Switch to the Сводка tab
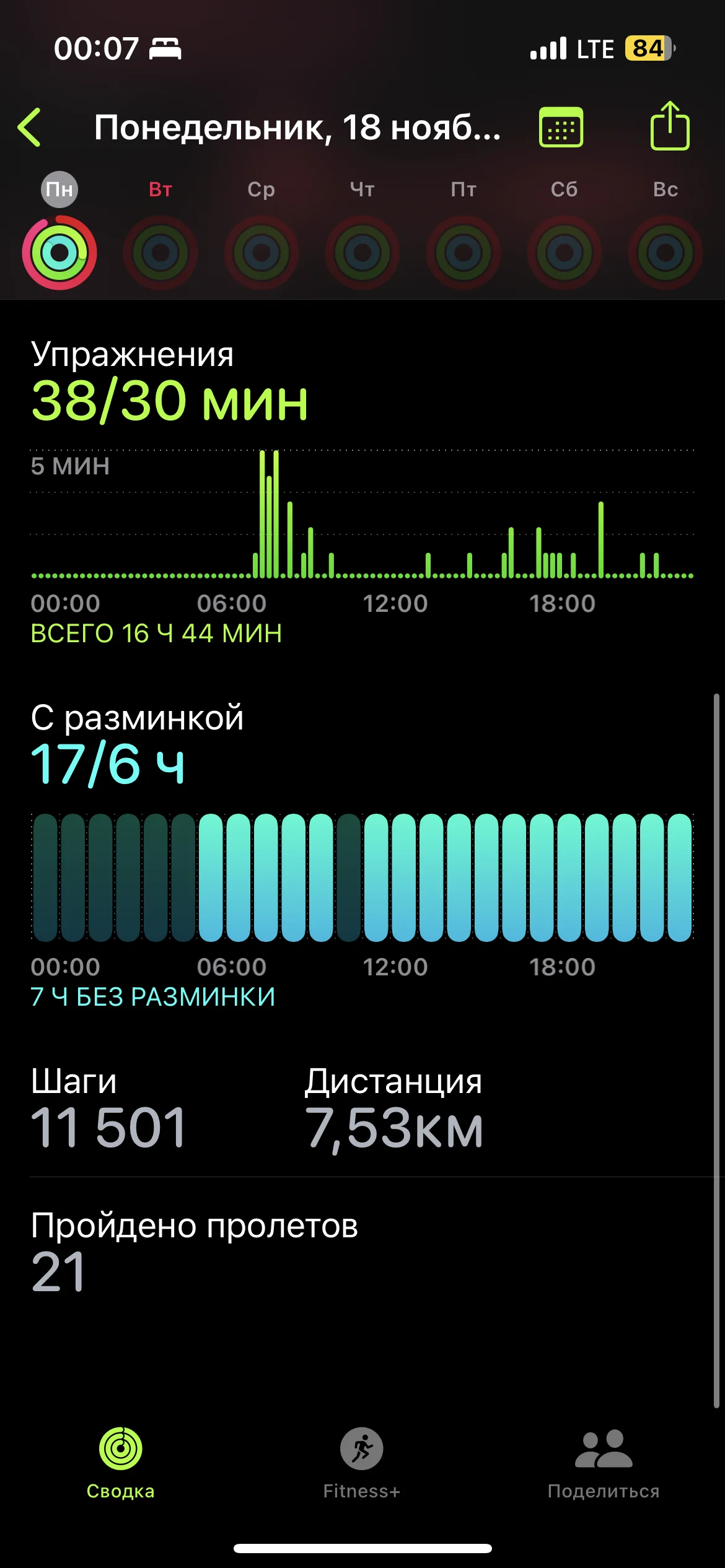This screenshot has height=1568, width=725. point(121,1464)
